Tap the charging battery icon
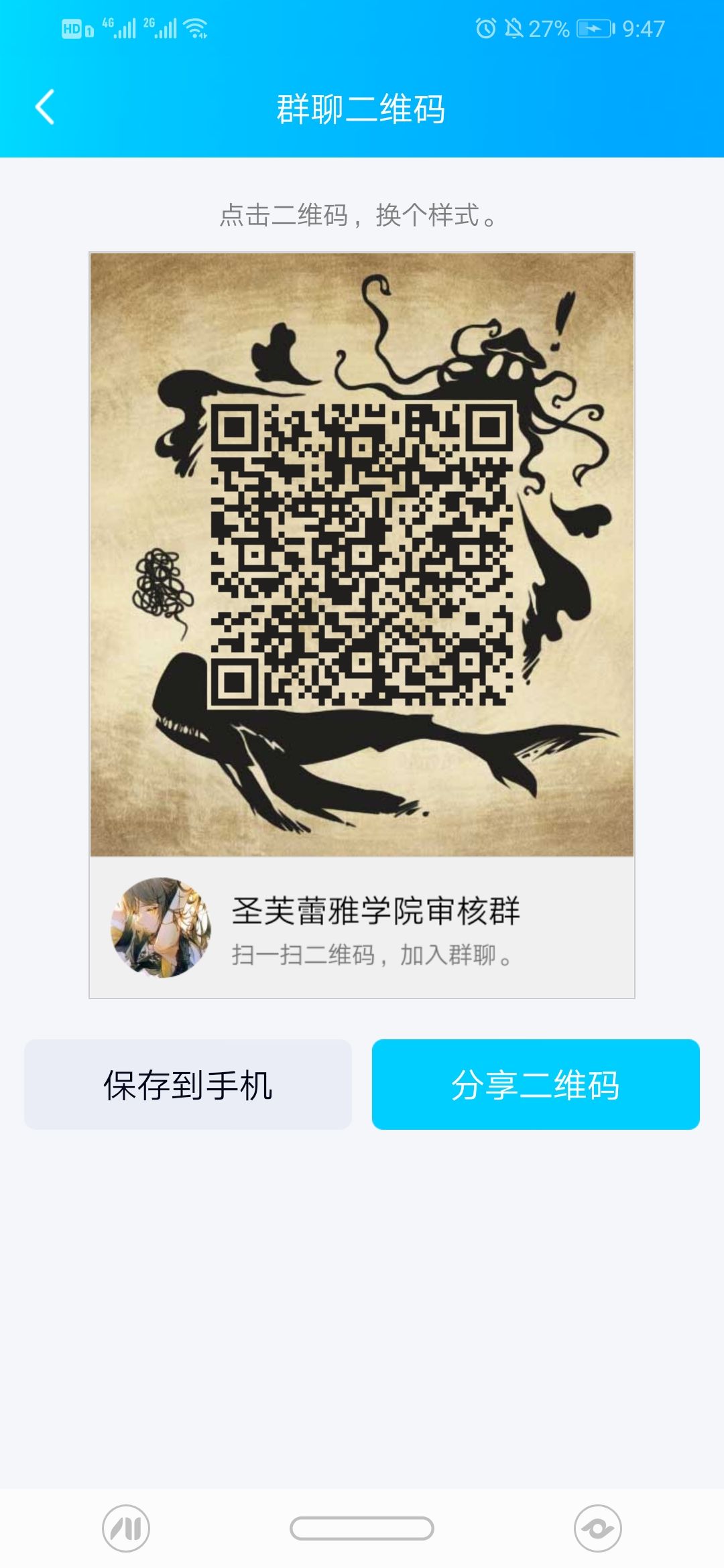 pos(595,27)
